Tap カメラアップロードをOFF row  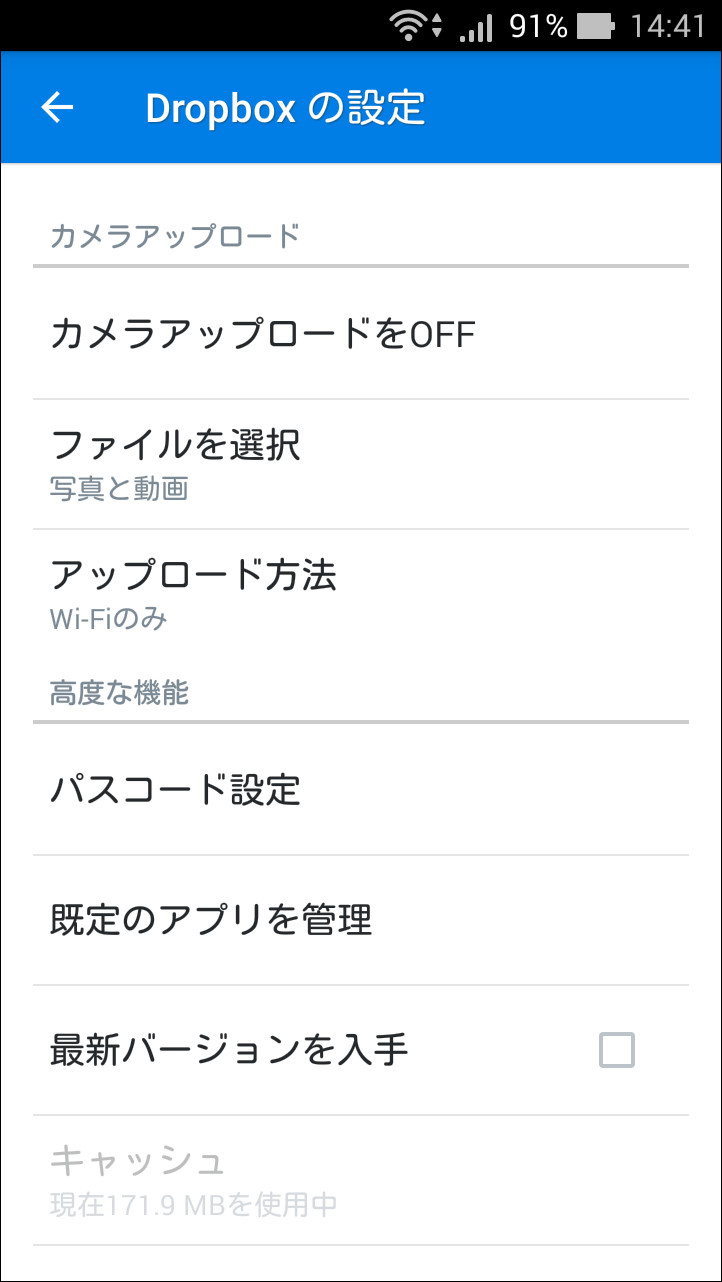tap(360, 334)
